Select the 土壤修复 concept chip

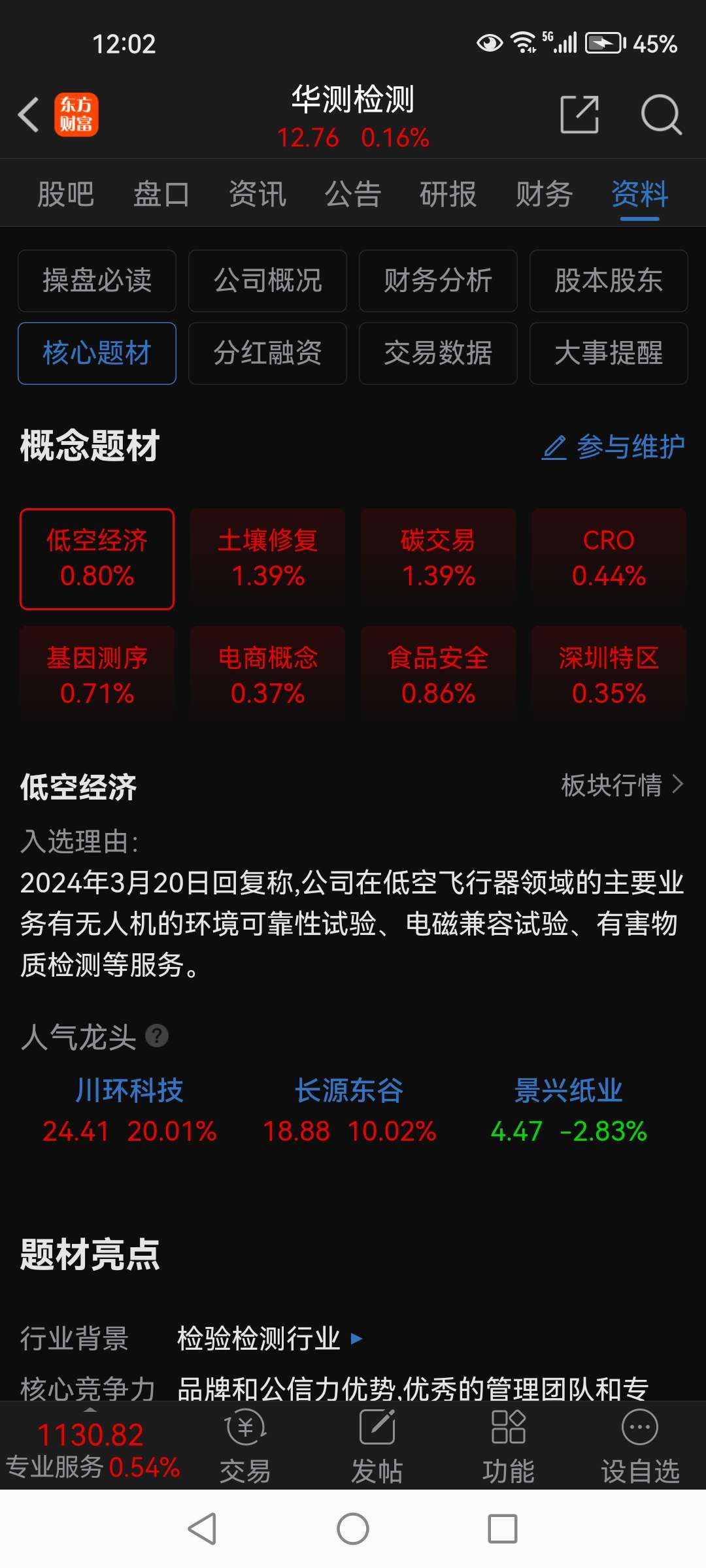point(267,559)
